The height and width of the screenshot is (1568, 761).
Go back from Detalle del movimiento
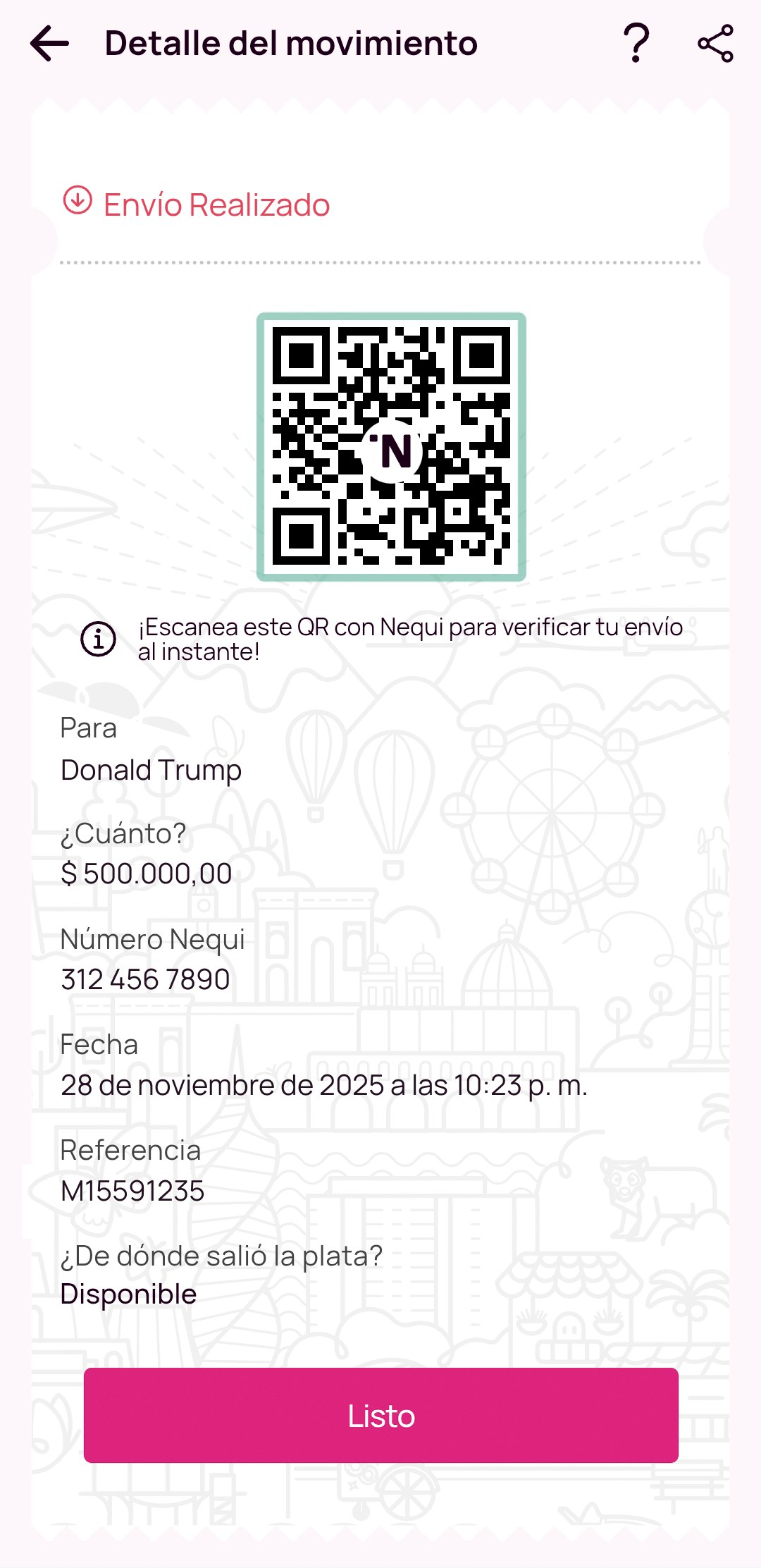click(49, 44)
